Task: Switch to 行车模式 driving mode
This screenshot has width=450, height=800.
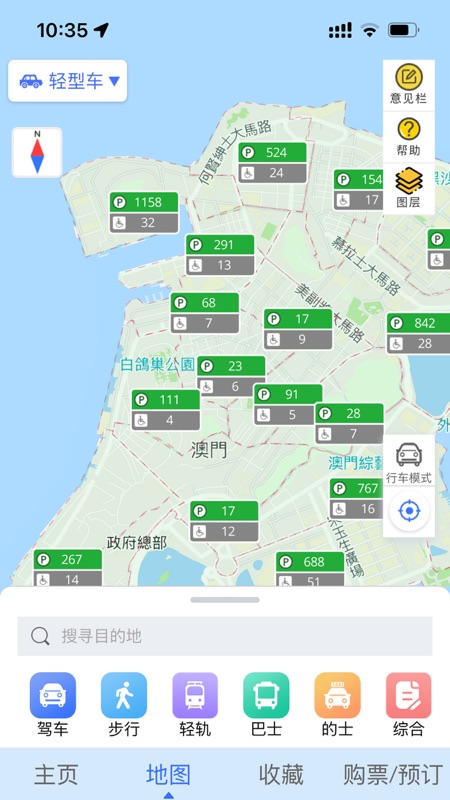Action: click(x=409, y=462)
